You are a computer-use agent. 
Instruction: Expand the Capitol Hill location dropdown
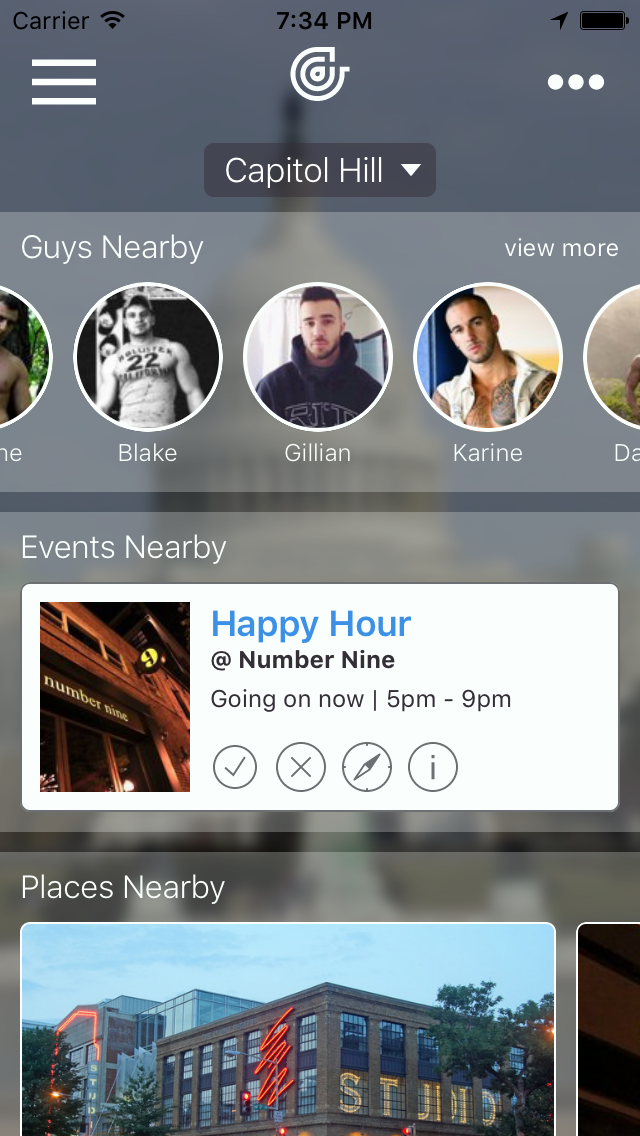[320, 170]
